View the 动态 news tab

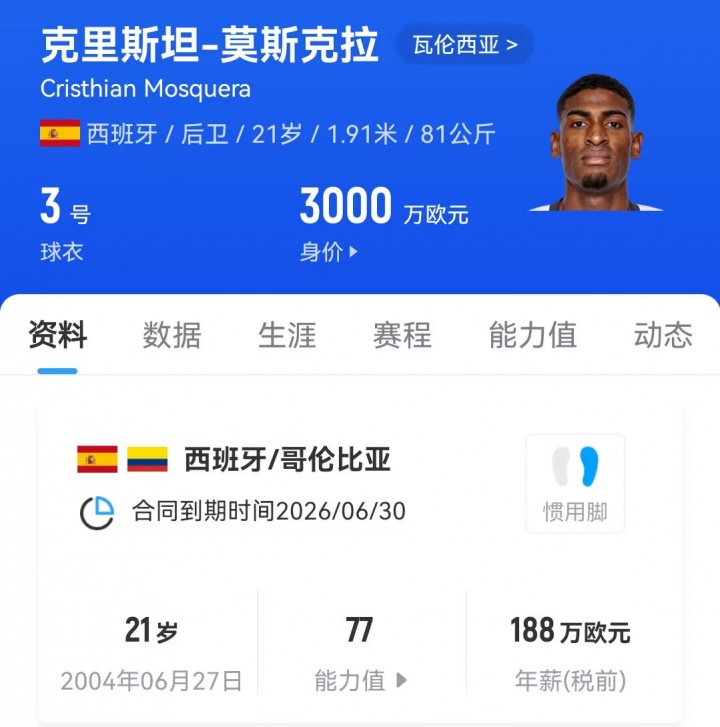(662, 335)
